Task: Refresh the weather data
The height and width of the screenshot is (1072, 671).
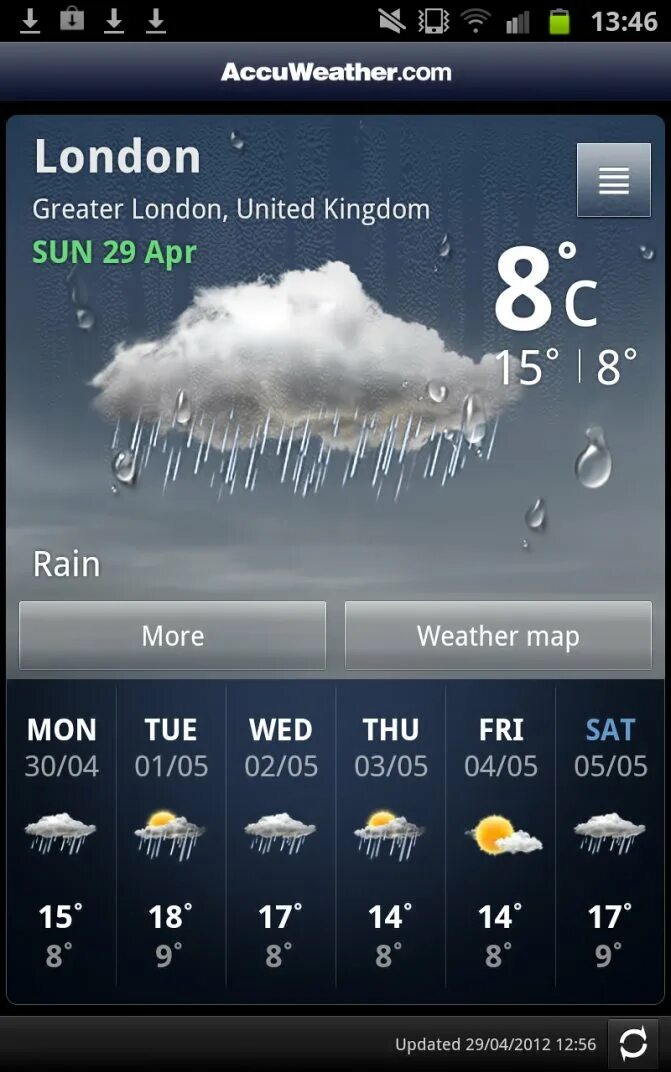Action: coord(633,1044)
